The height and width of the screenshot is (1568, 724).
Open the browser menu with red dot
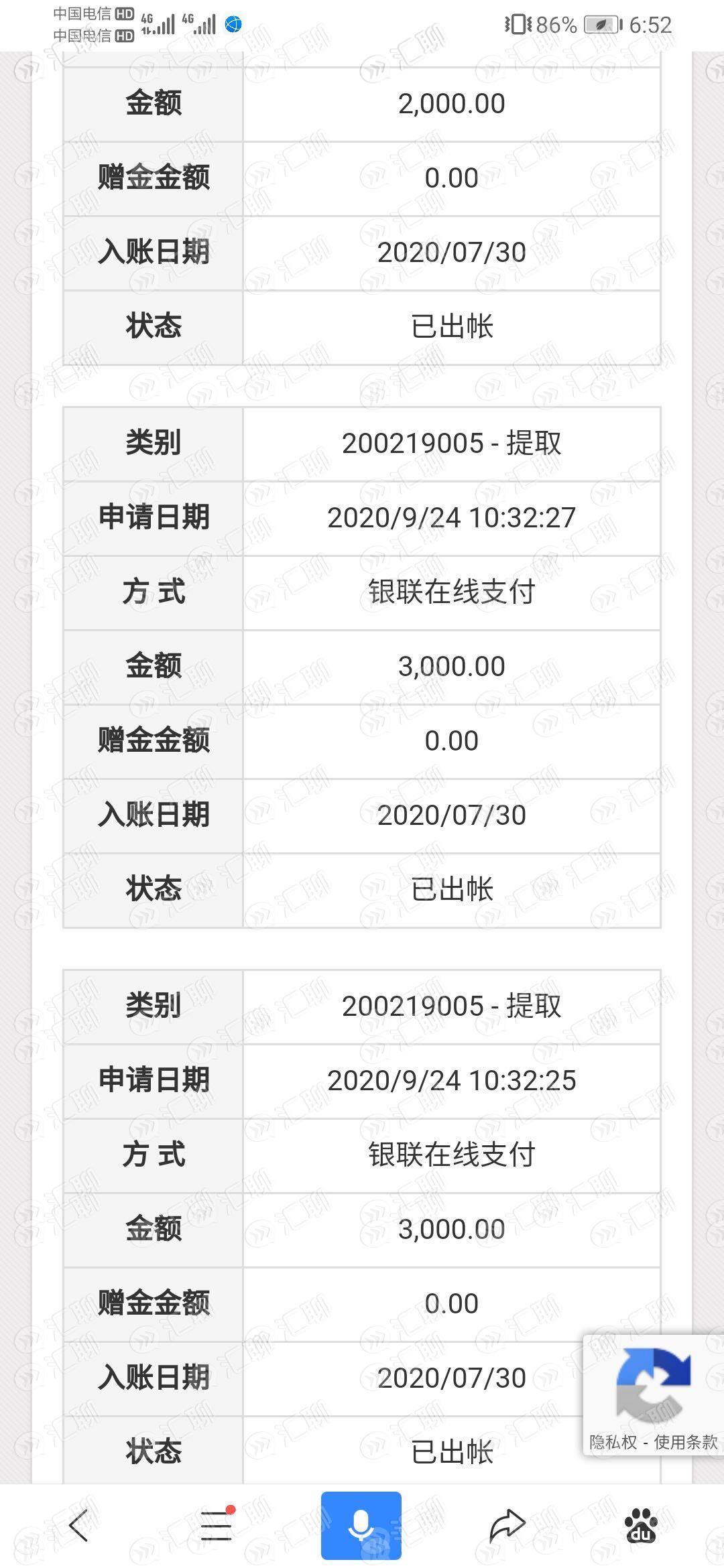217,1524
